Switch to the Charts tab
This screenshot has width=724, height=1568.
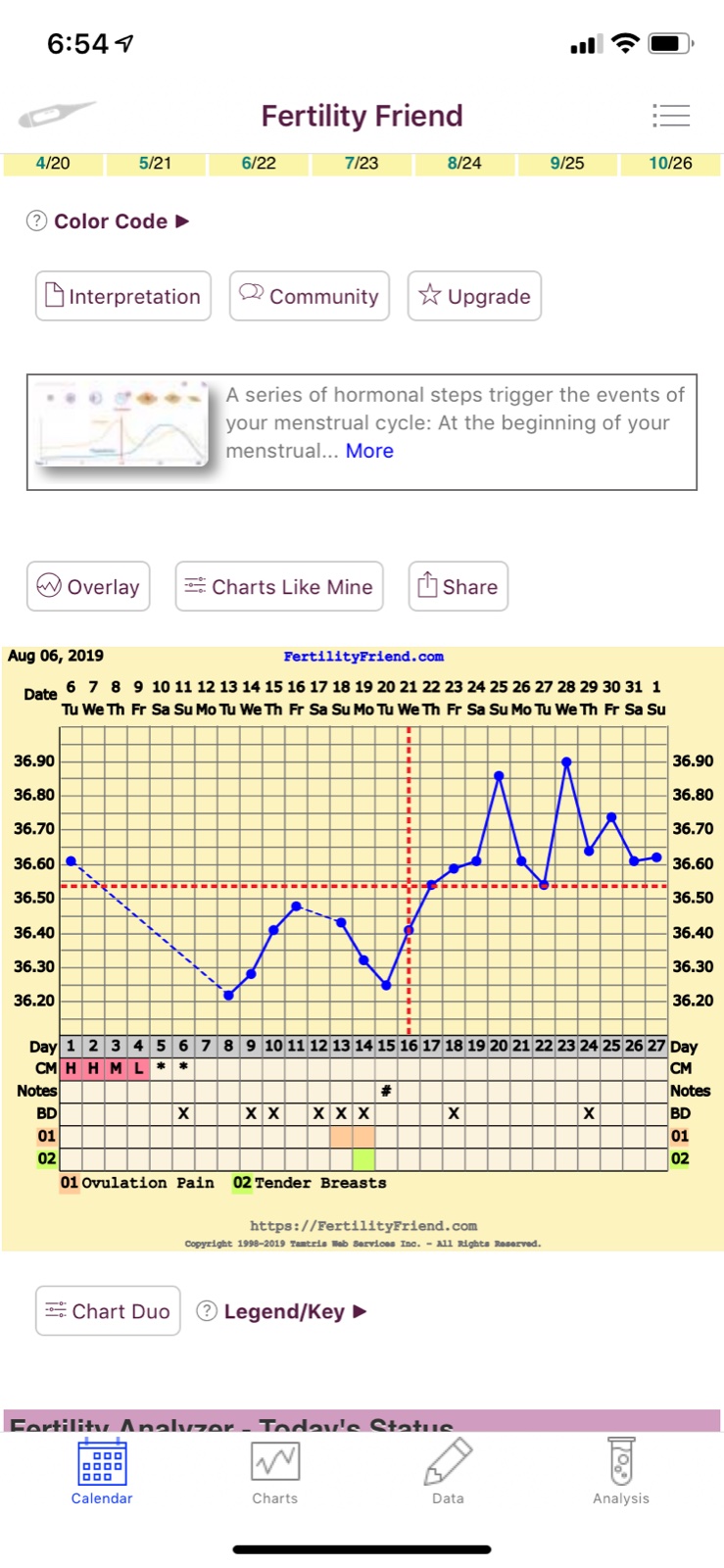[275, 1472]
